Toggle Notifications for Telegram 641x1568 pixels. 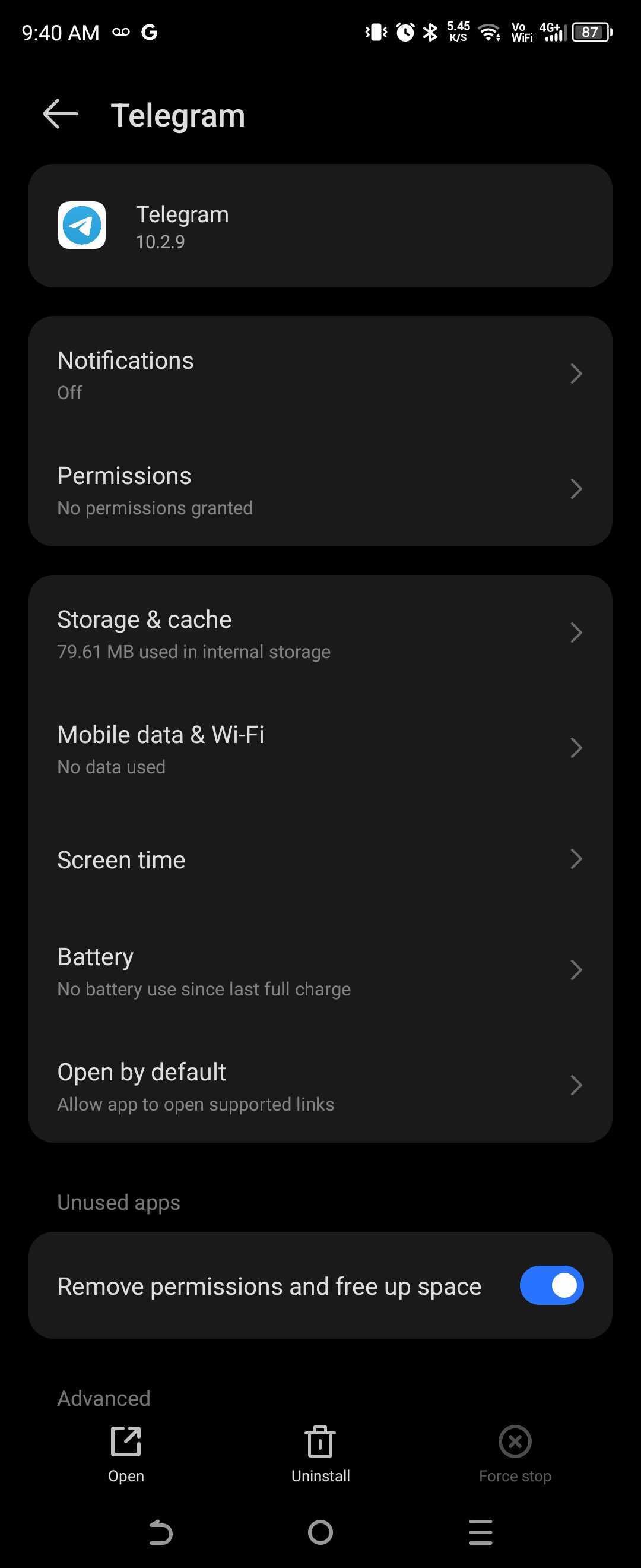tap(320, 373)
